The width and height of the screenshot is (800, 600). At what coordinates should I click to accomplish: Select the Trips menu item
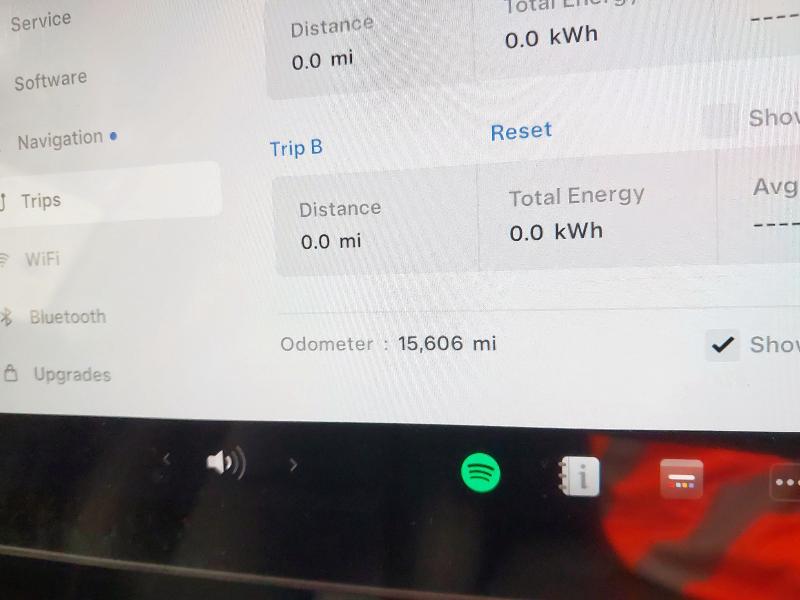coord(41,201)
